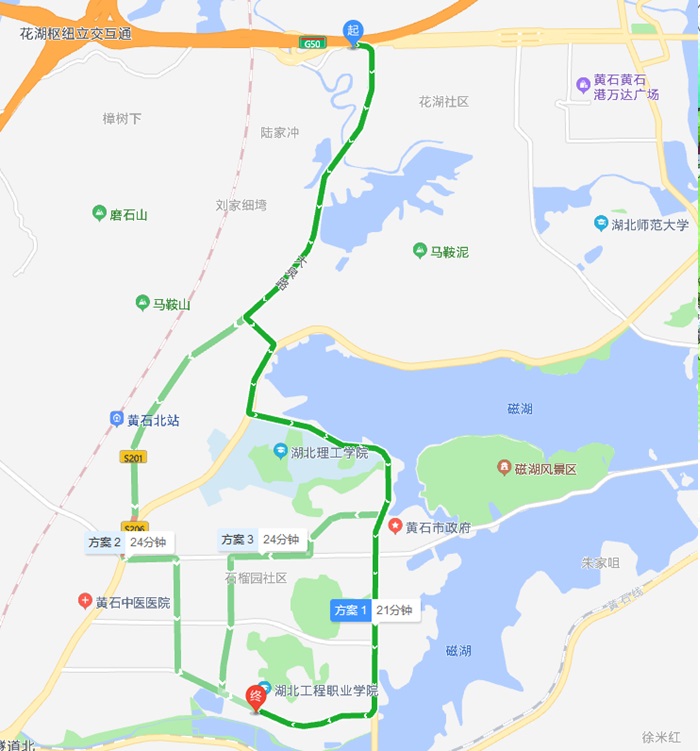The height and width of the screenshot is (751, 700).
Task: Open the 湖北师范大学 marker
Action: coord(600,224)
